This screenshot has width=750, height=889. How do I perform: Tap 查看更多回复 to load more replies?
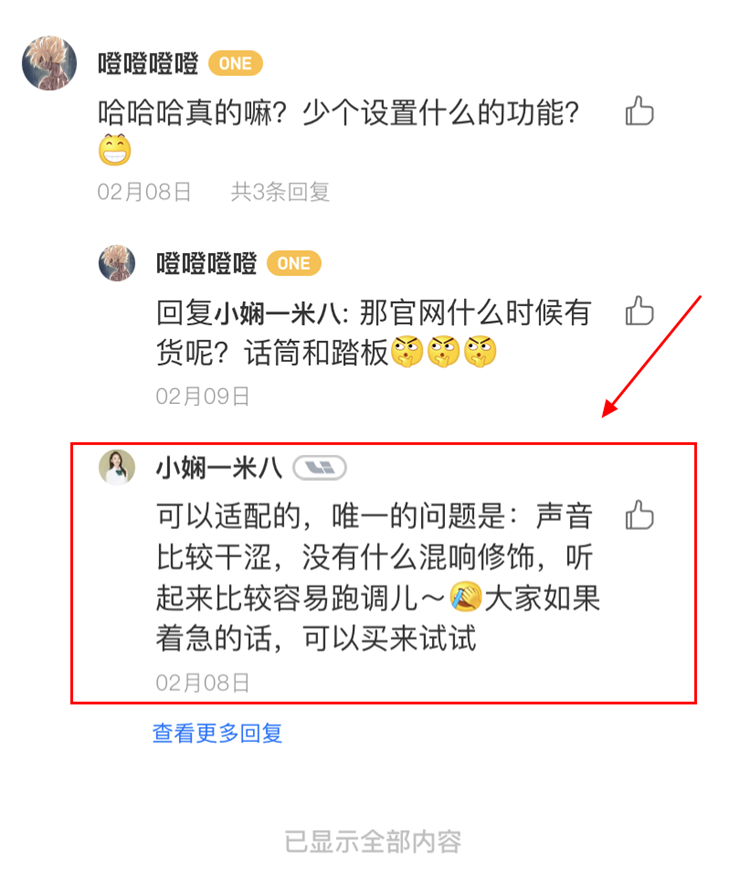click(x=217, y=733)
